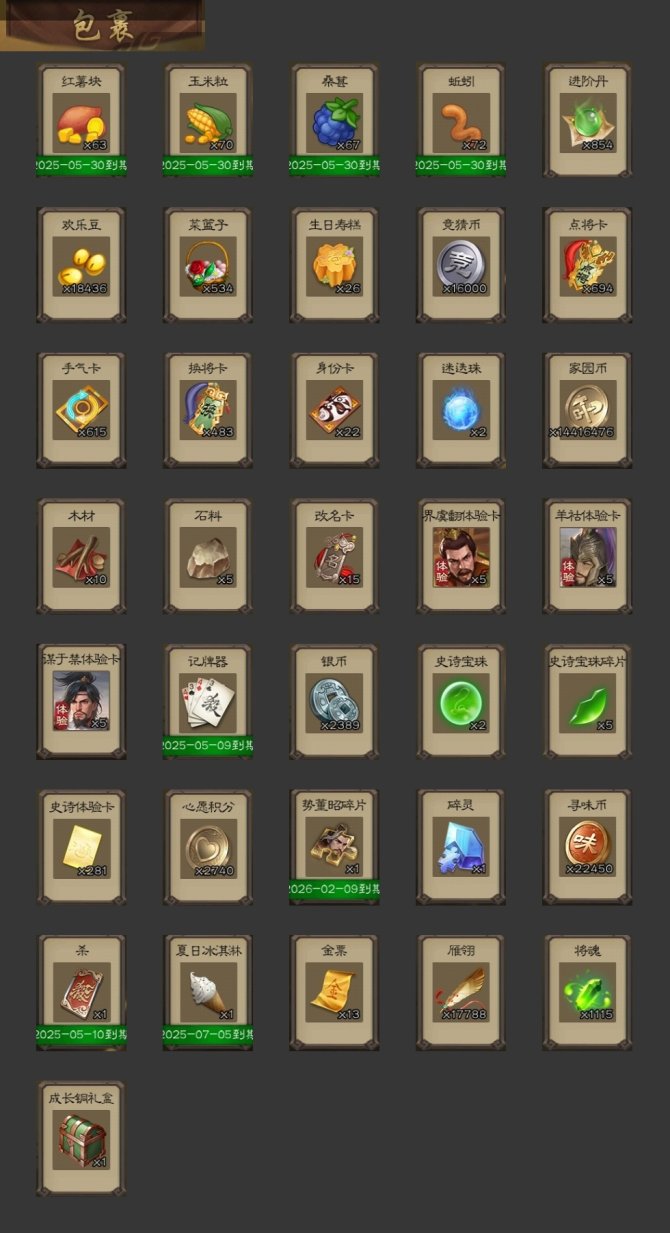
Task: Select the 点将卡 item
Action: (x=588, y=266)
